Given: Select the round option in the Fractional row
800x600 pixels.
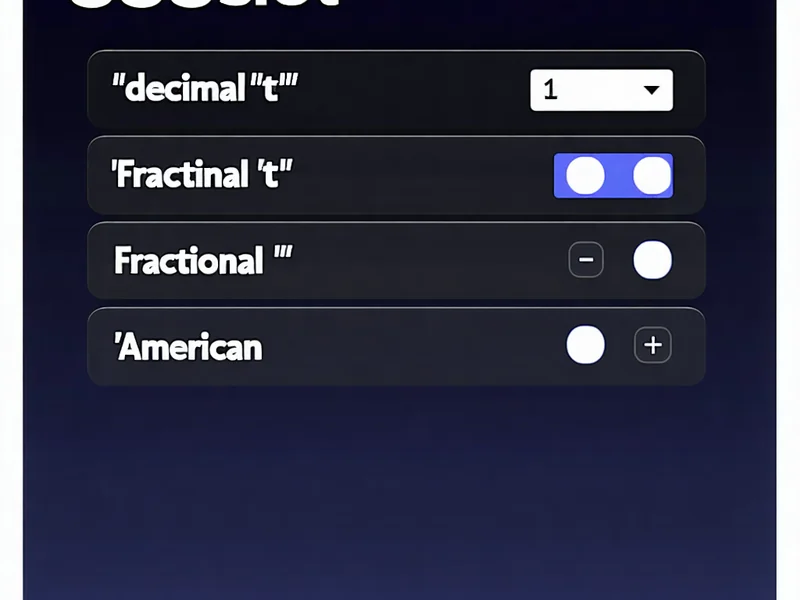Looking at the screenshot, I should (653, 261).
